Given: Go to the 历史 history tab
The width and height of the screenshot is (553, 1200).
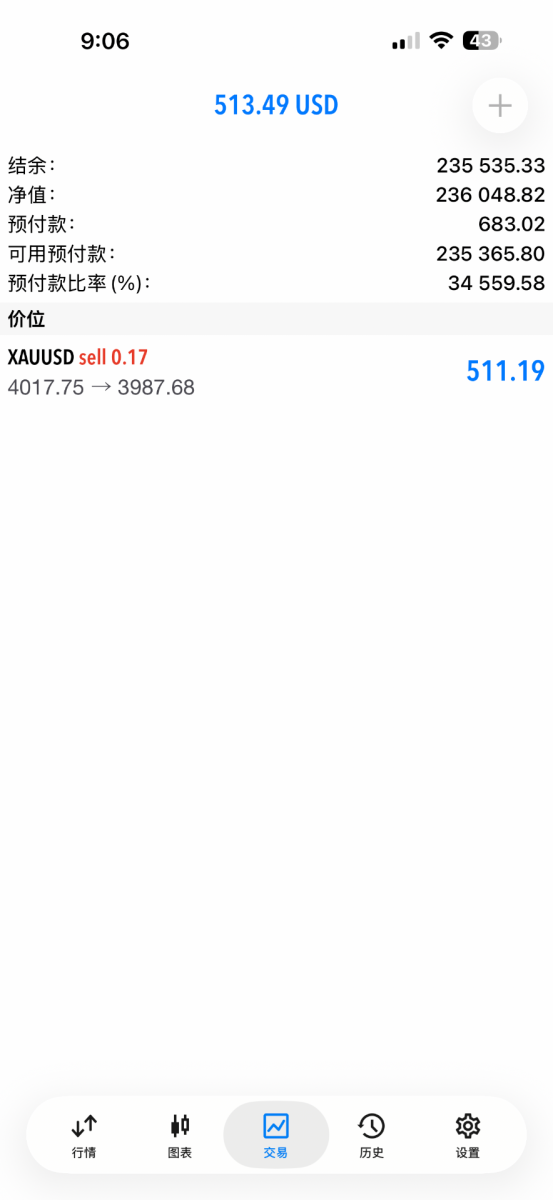Looking at the screenshot, I should coord(371,1136).
